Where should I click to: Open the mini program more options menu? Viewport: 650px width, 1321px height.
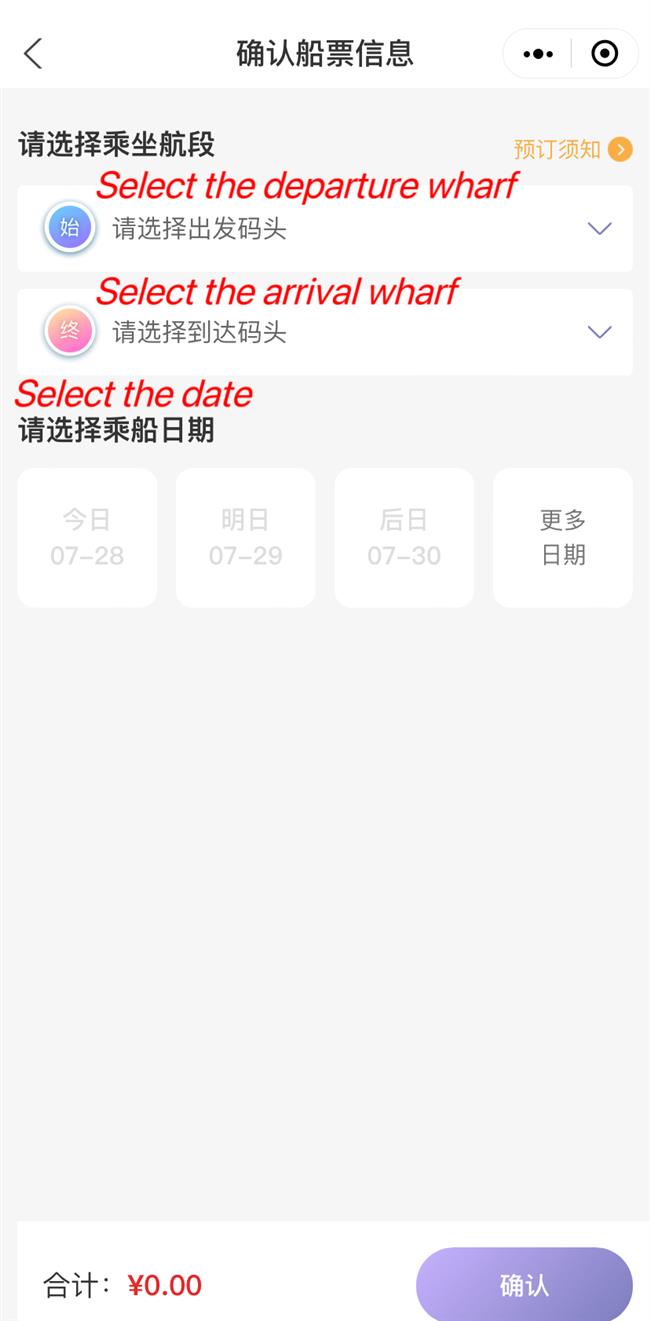[538, 54]
